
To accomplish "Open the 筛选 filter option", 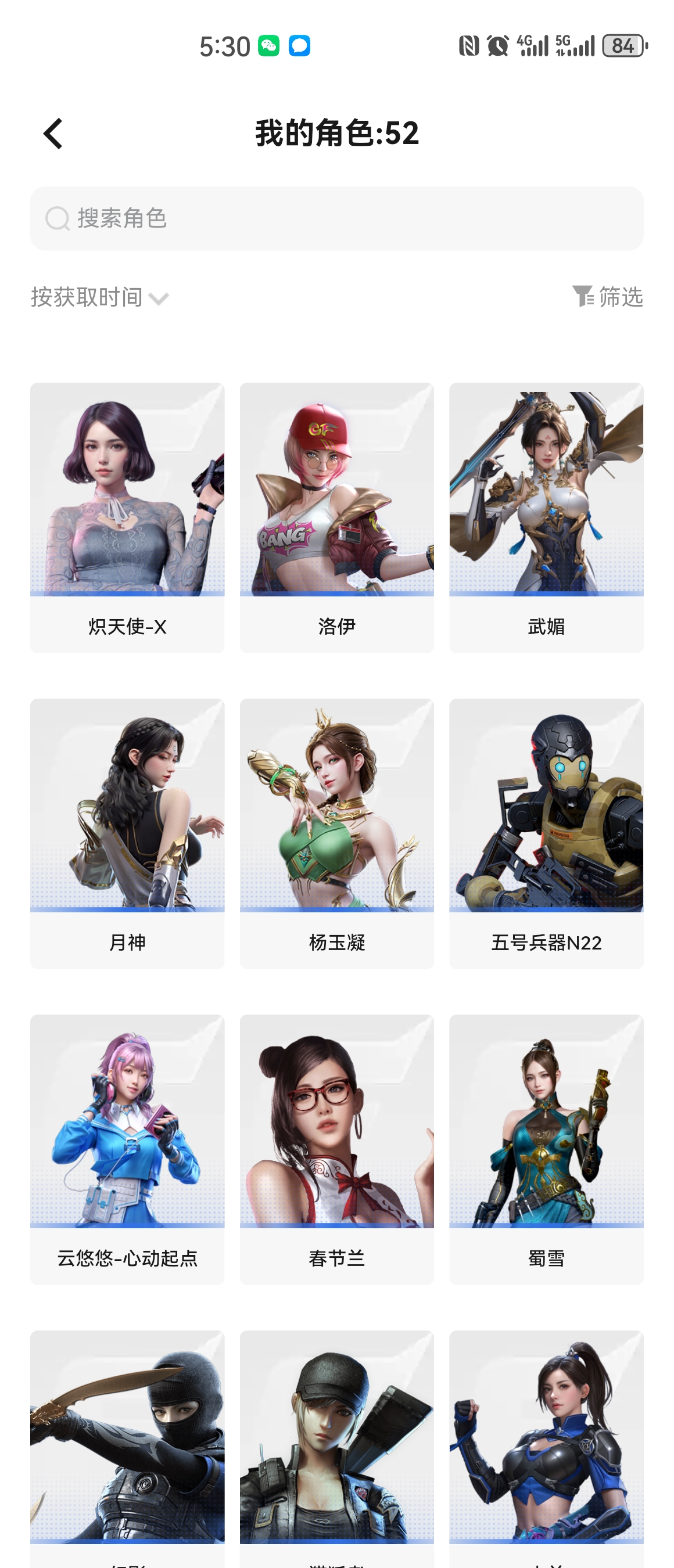I will (x=607, y=297).
